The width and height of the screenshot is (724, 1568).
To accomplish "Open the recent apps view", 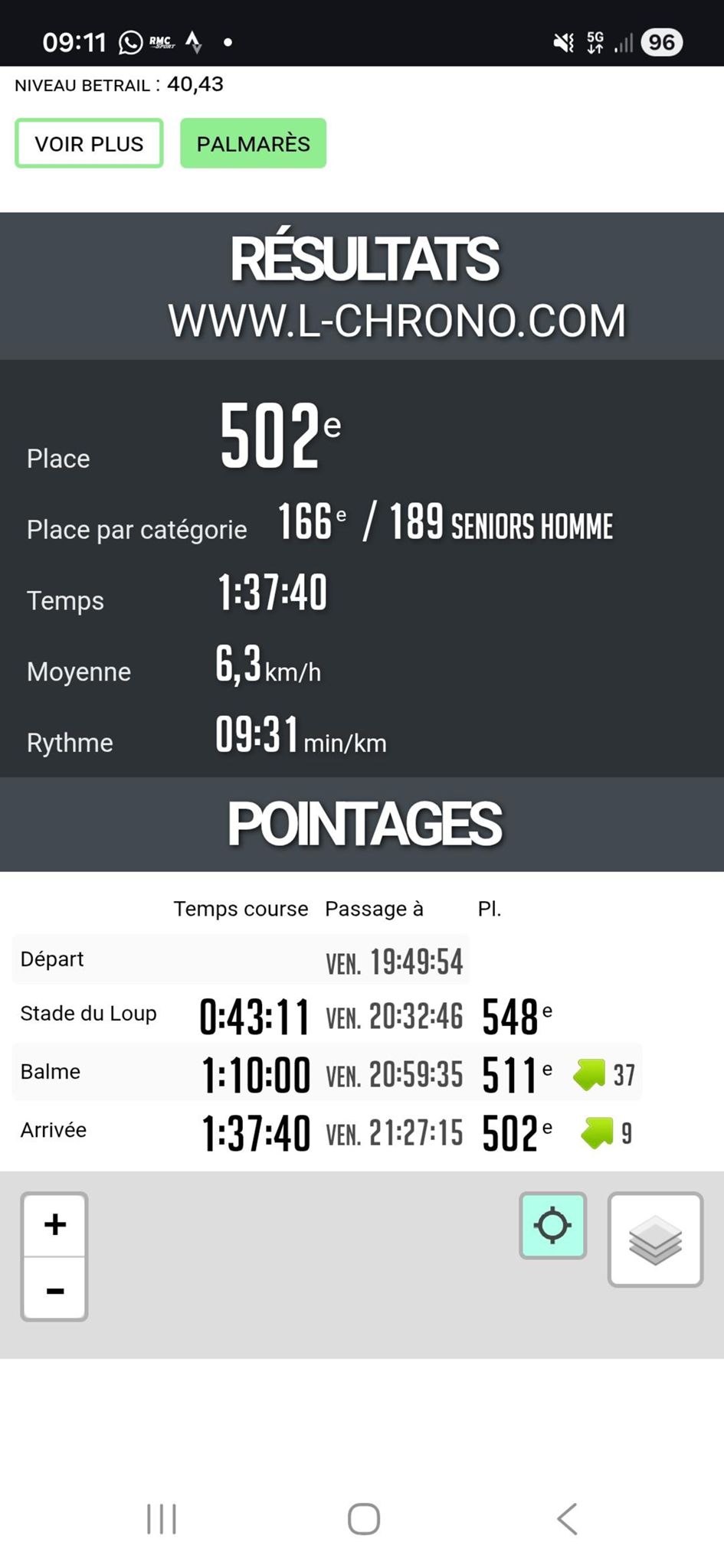I will [x=162, y=1519].
